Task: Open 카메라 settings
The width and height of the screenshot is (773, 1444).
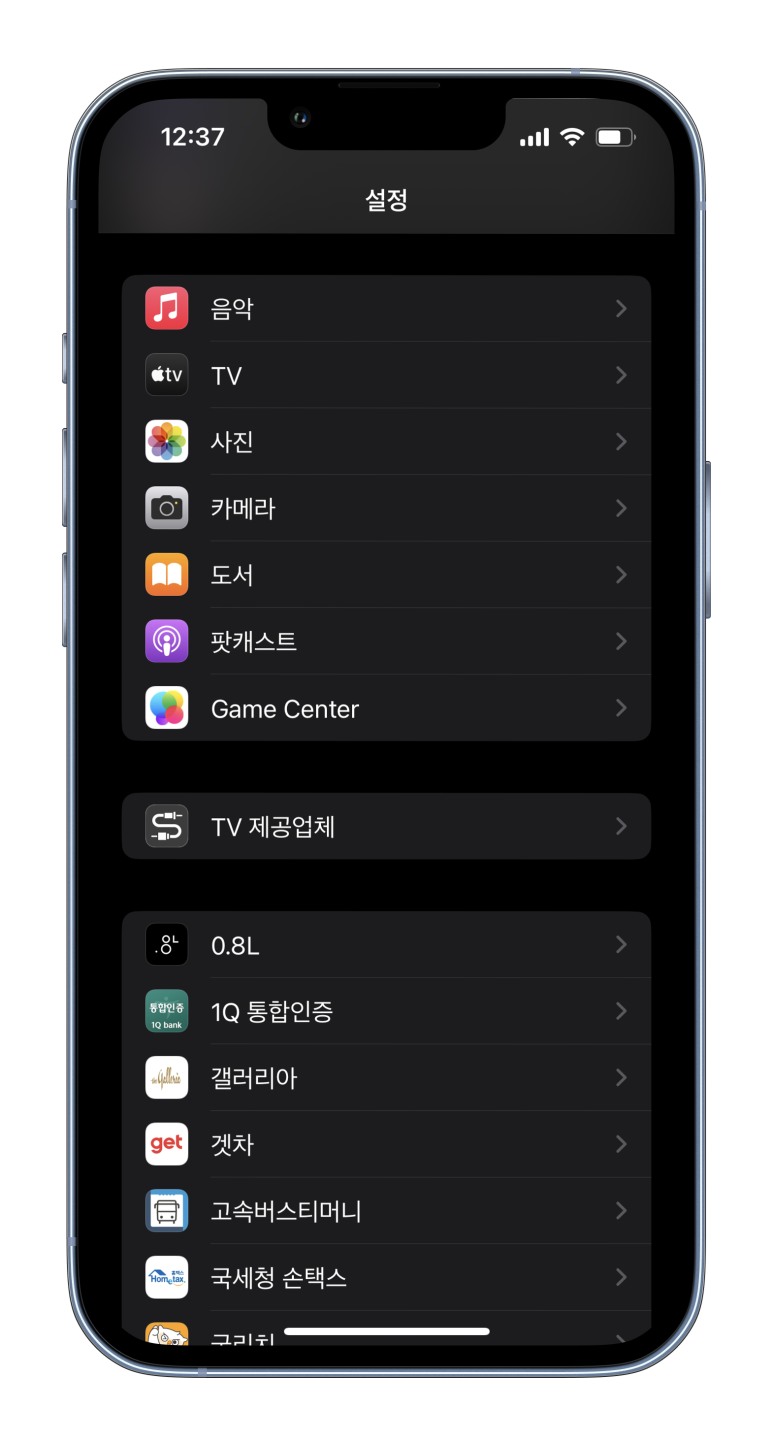Action: point(386,508)
